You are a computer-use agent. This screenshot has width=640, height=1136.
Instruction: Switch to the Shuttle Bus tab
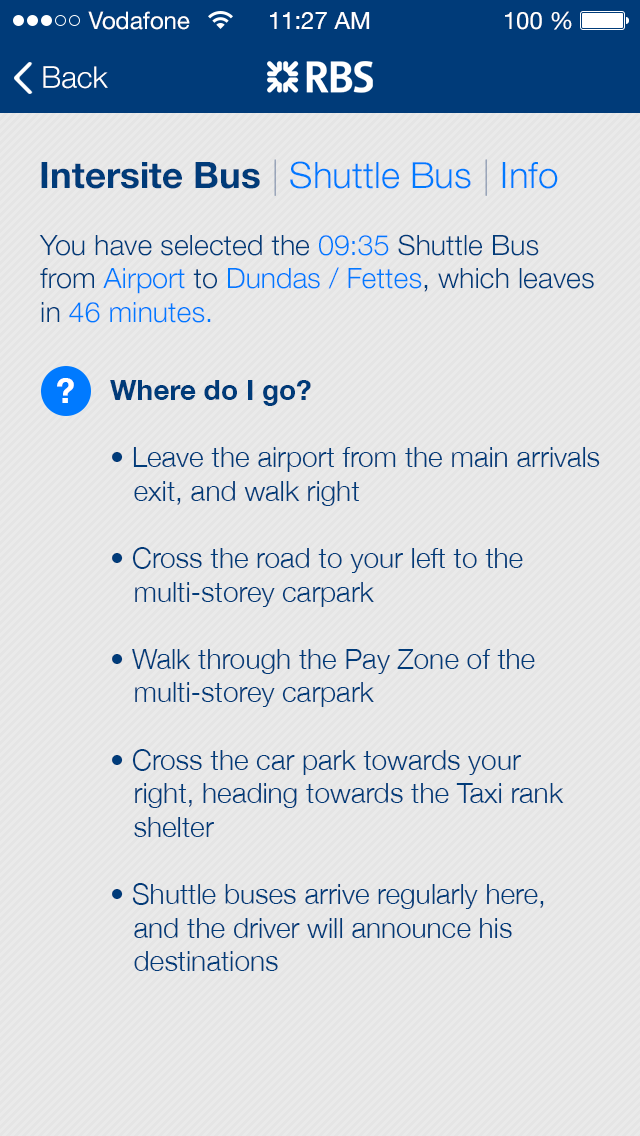pos(379,176)
